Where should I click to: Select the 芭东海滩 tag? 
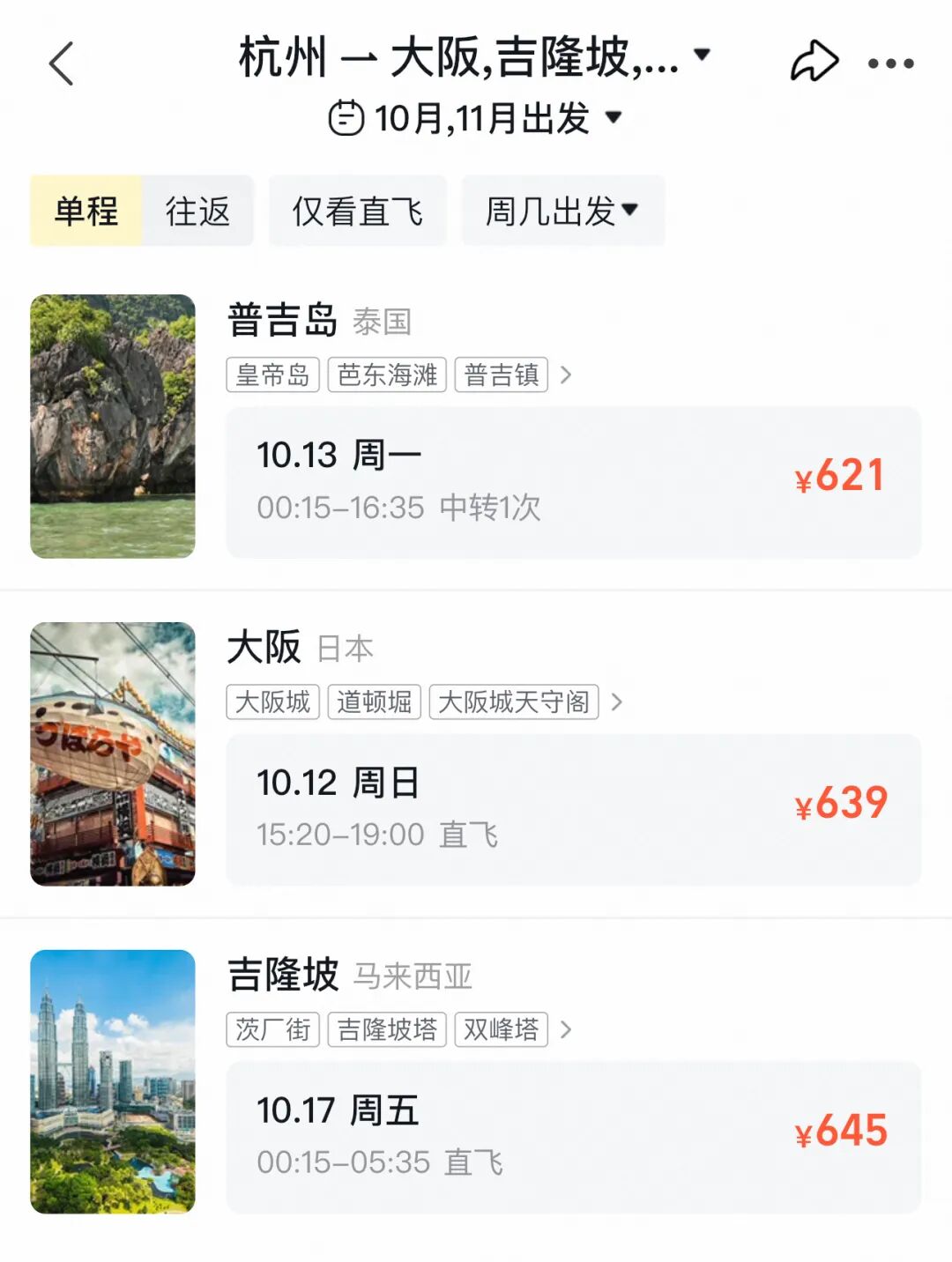tap(387, 375)
